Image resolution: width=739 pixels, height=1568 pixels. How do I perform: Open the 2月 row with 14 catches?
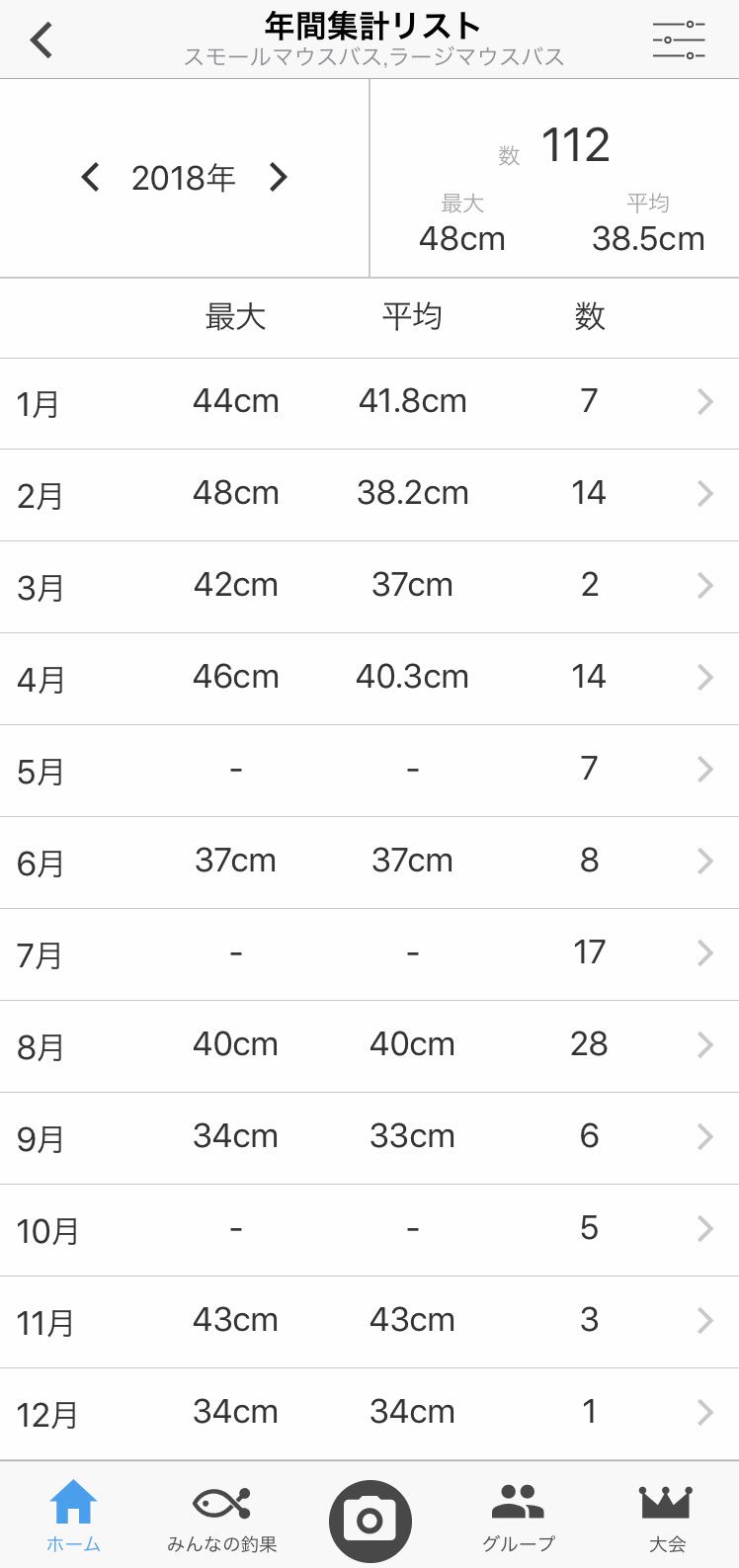point(369,495)
